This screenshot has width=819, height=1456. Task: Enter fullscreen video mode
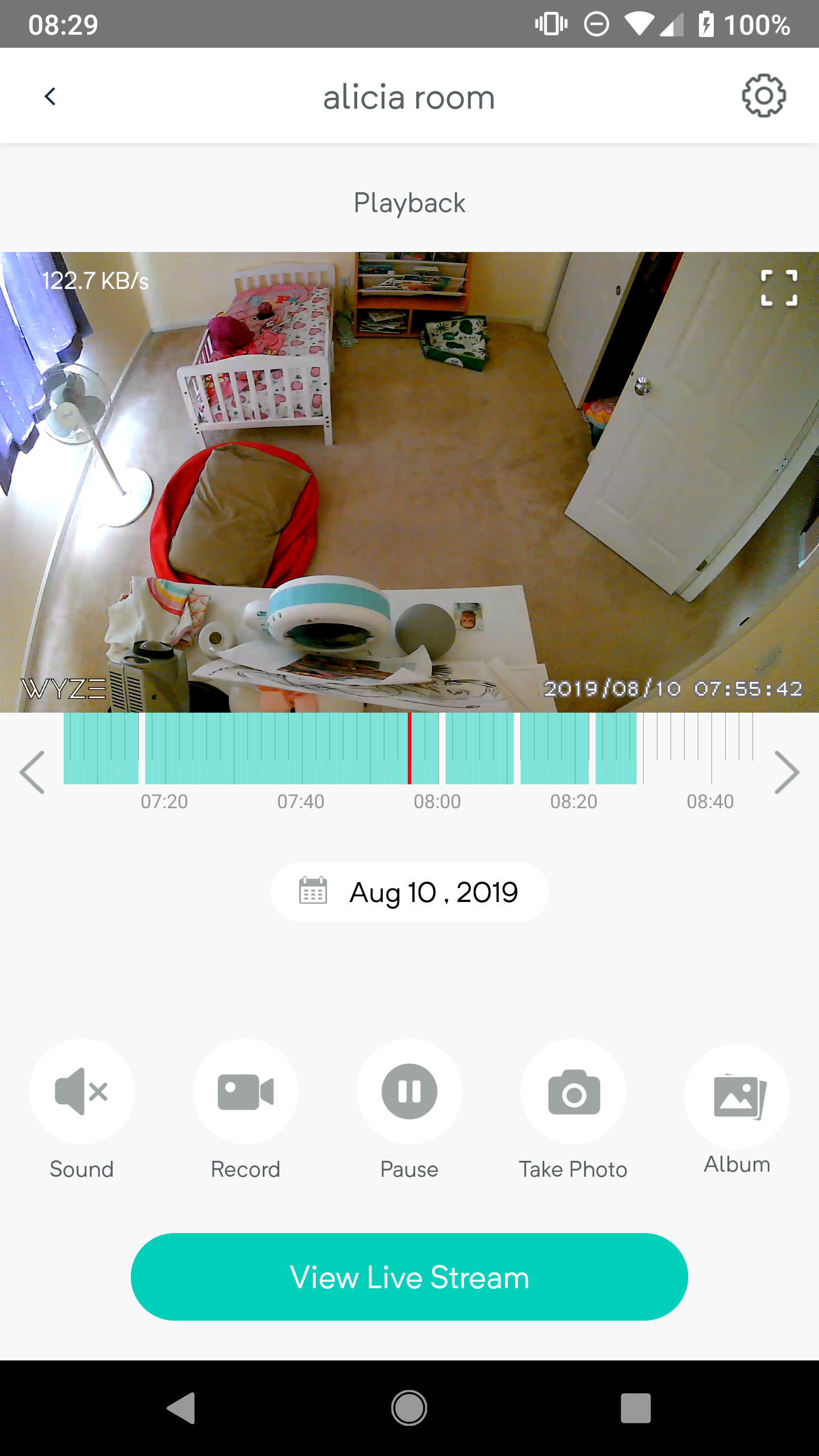click(x=779, y=288)
